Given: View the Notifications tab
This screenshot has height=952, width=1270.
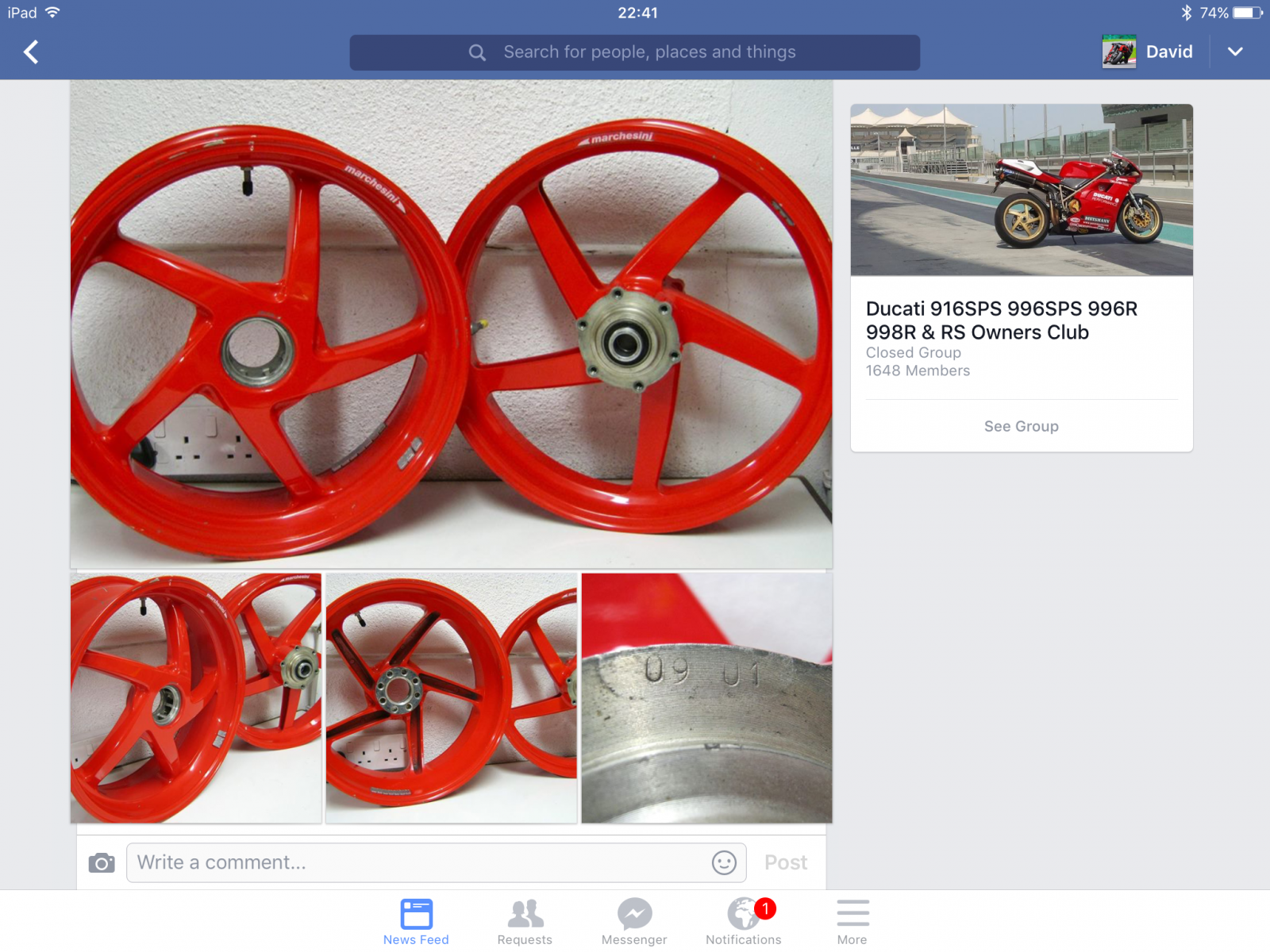Looking at the screenshot, I should tap(744, 922).
